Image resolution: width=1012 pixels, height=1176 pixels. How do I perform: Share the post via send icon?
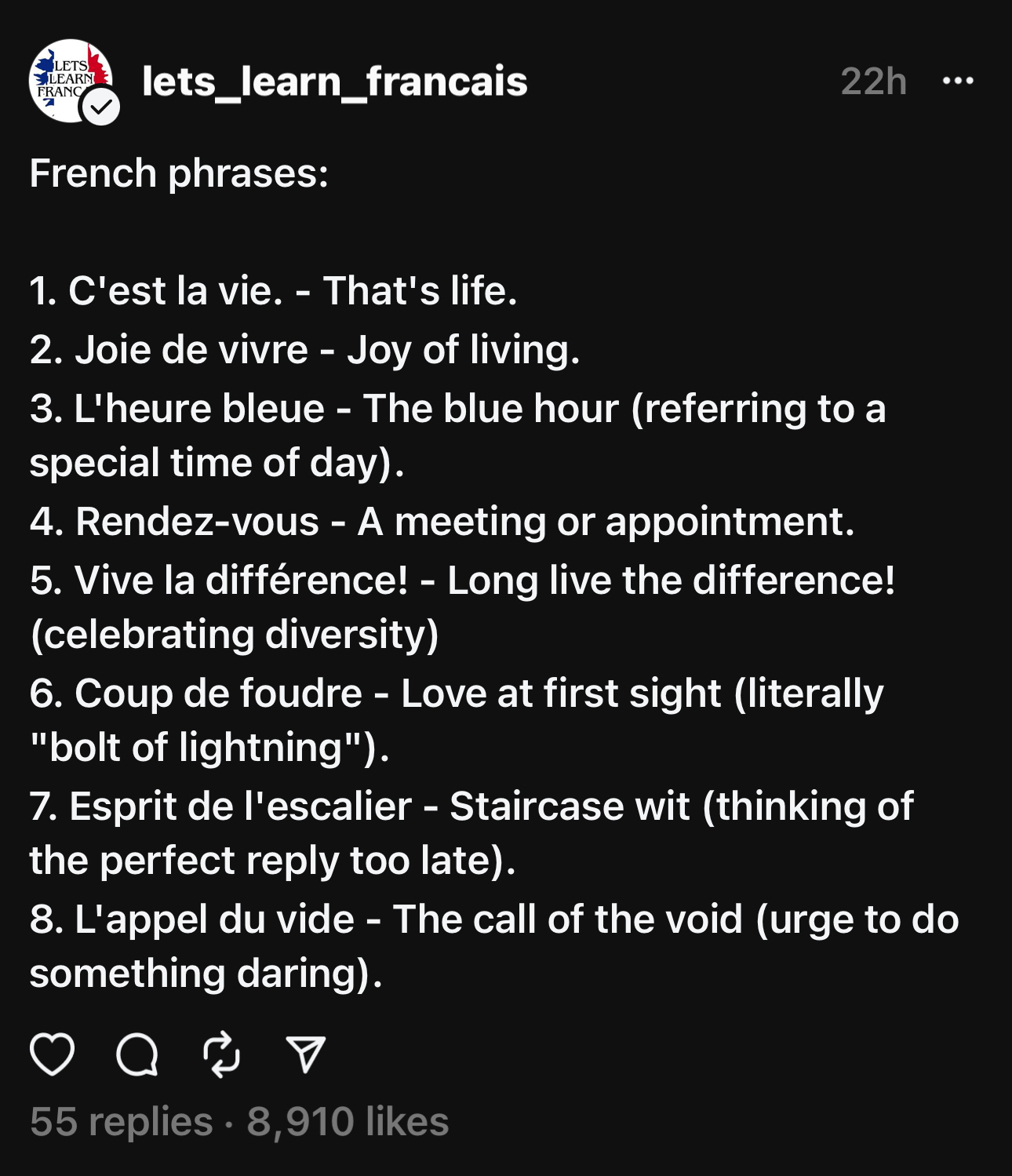305,1054
